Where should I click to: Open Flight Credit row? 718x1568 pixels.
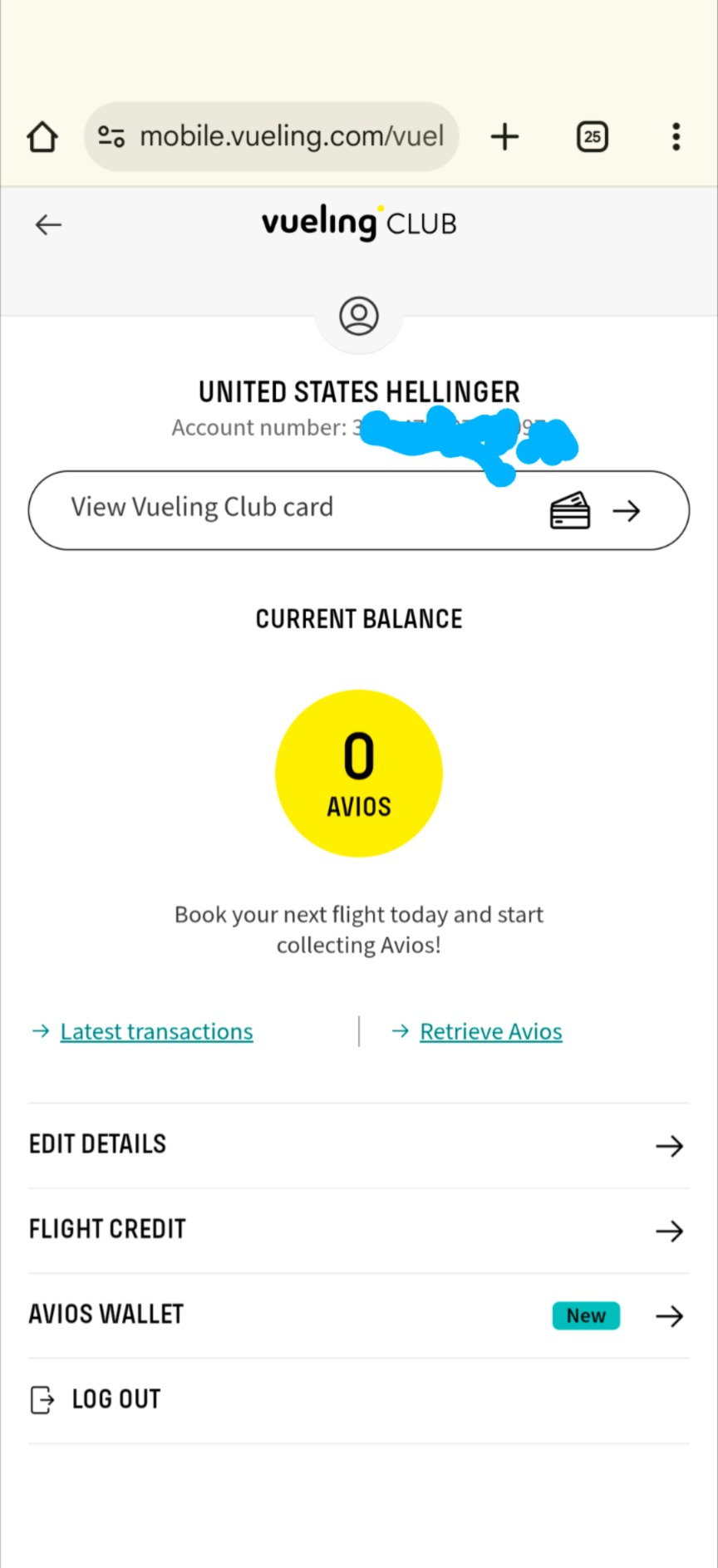(359, 1231)
